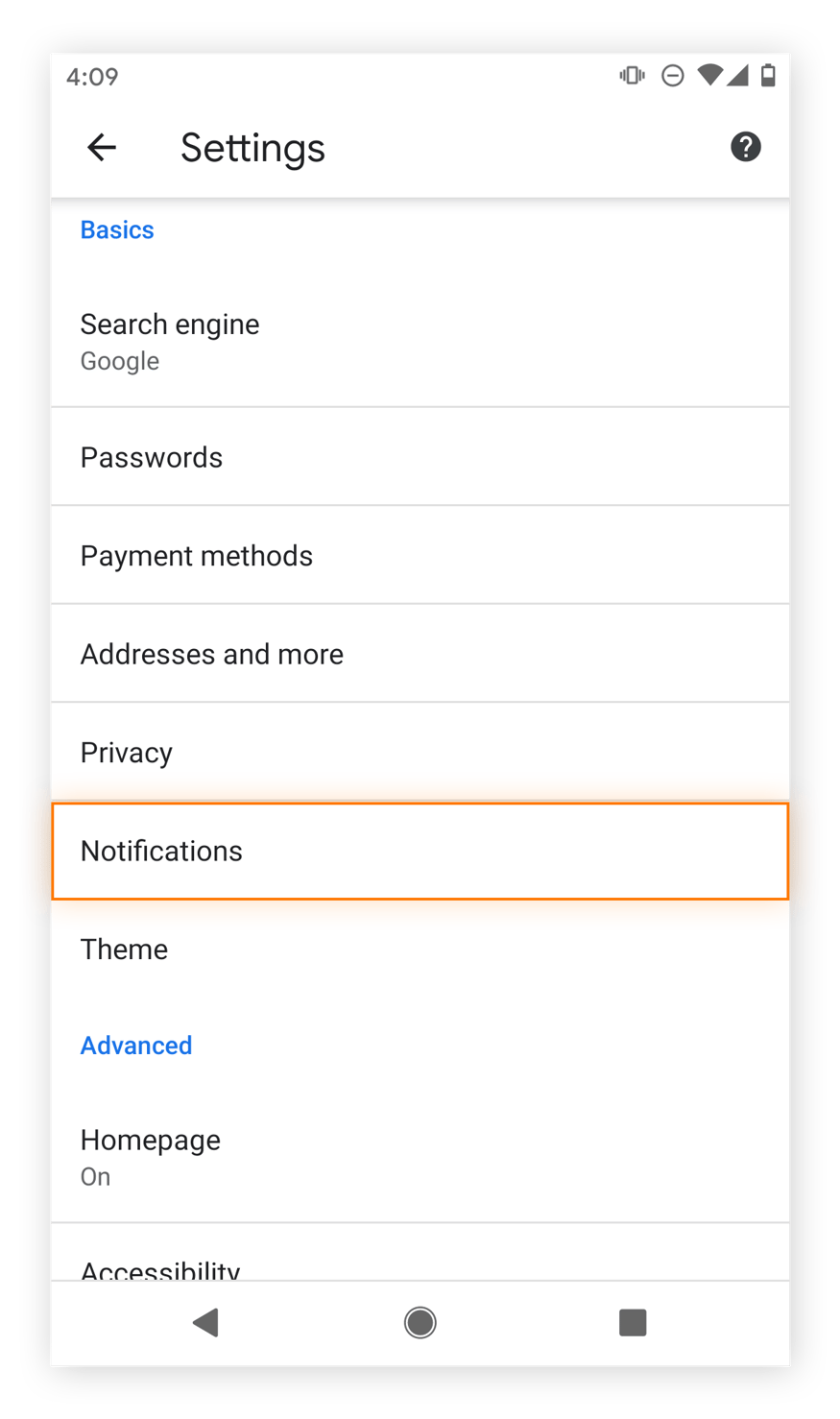Open the recent apps square button
The image size is (840, 1419).
tap(633, 1322)
